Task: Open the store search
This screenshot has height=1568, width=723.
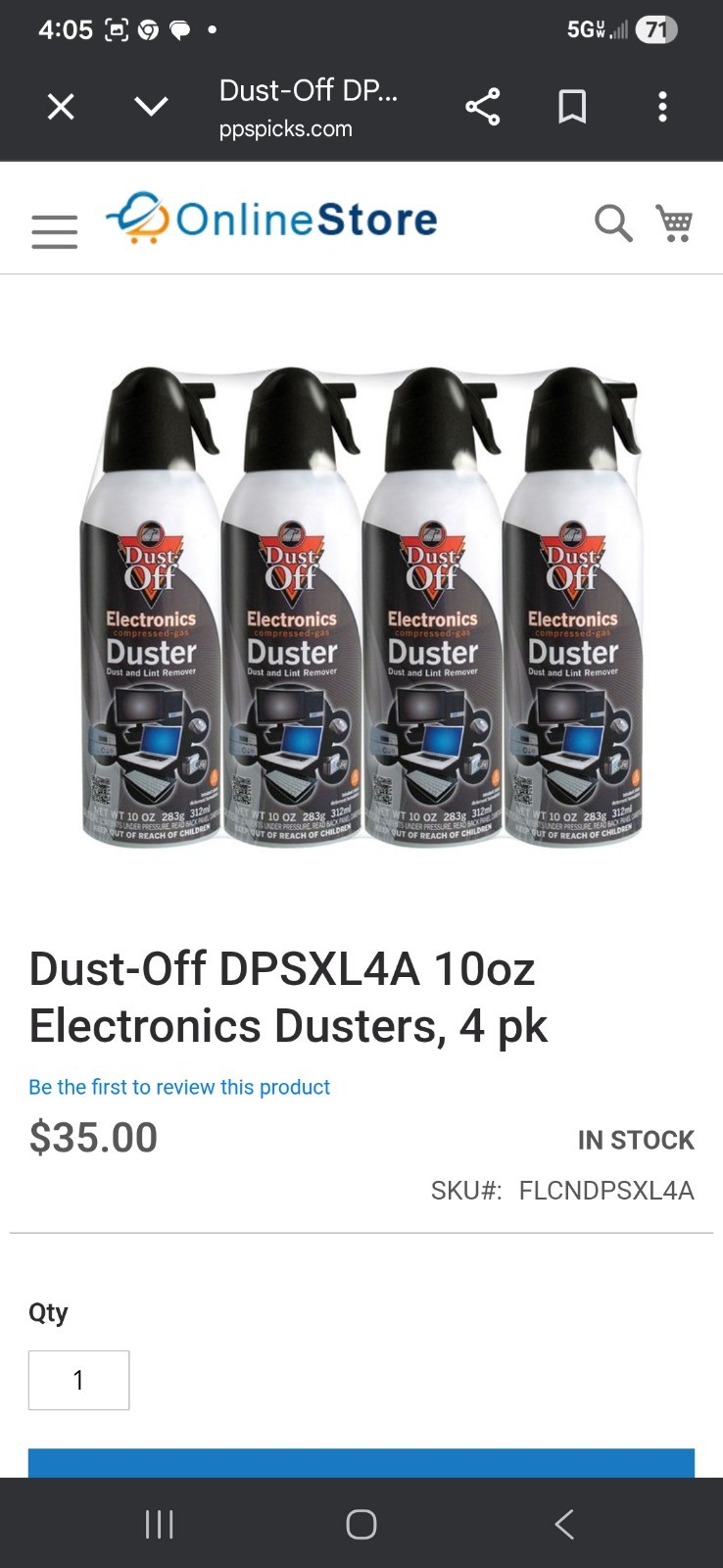Action: 613,223
